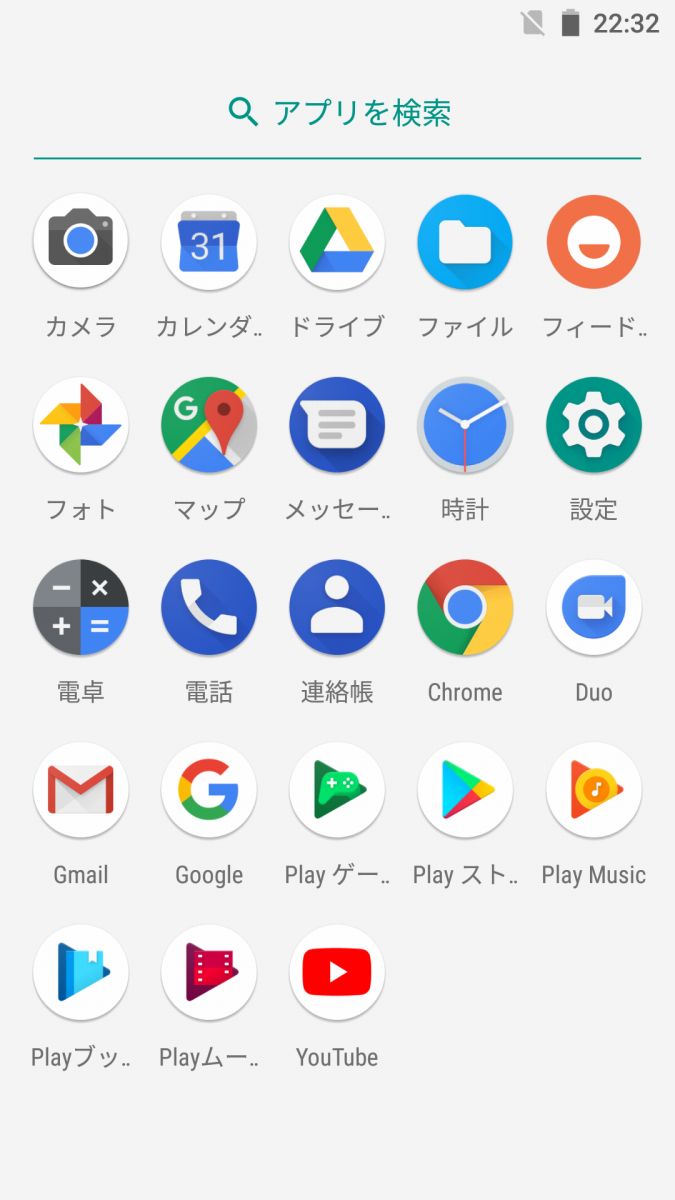675x1200 pixels.
Task: Open Google ドライブ
Action: point(337,243)
